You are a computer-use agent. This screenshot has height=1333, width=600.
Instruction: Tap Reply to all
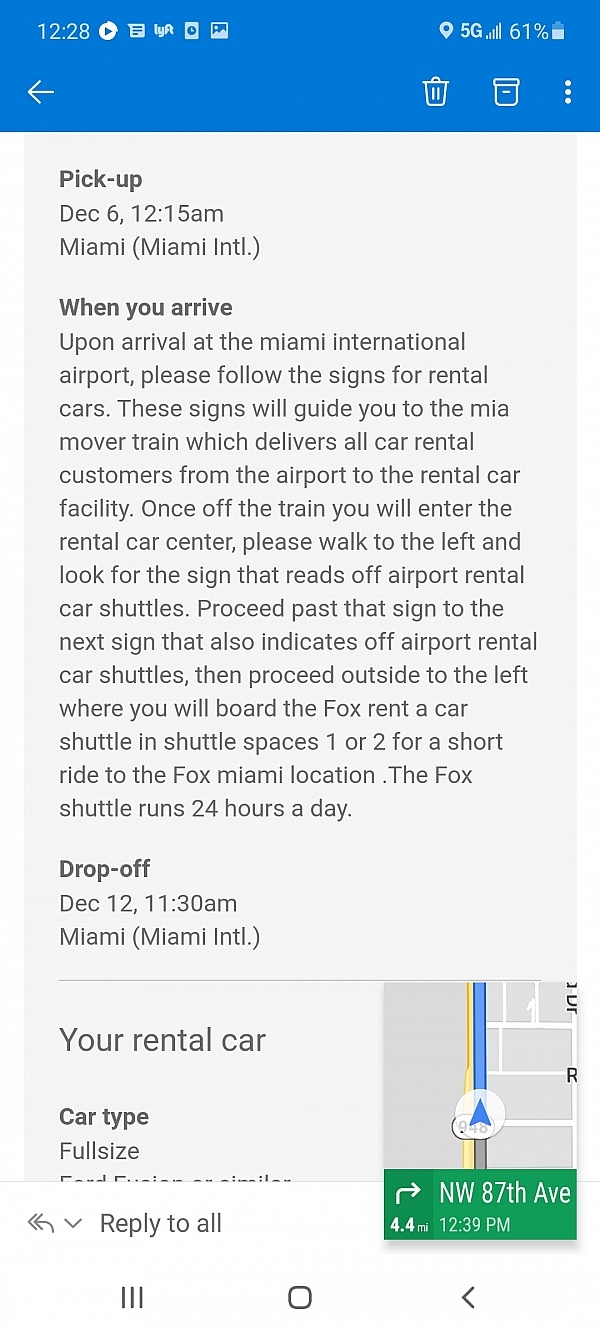click(160, 1223)
